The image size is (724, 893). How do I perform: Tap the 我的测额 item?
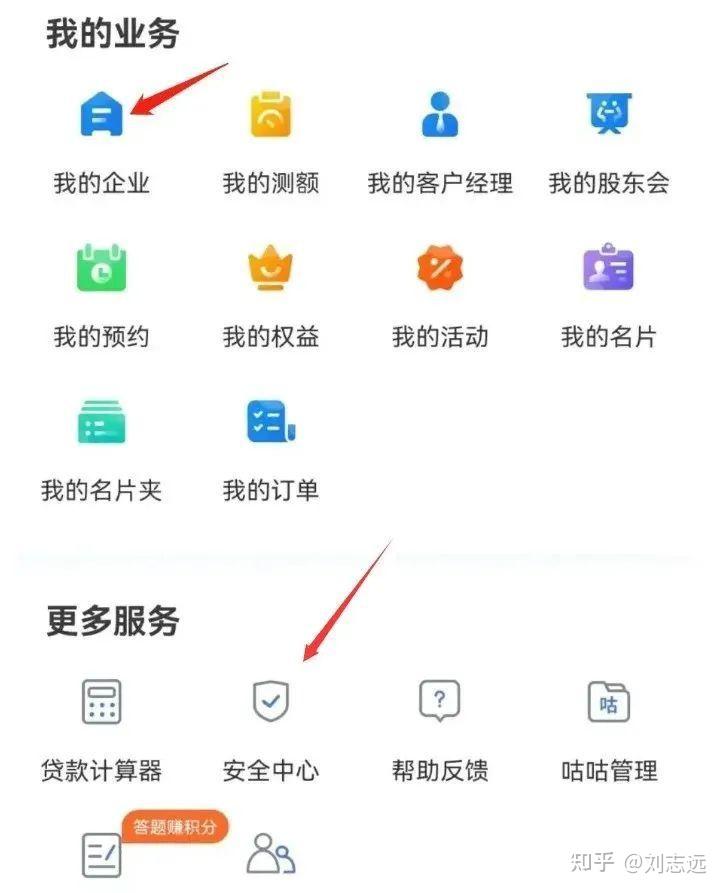pyautogui.click(x=270, y=115)
